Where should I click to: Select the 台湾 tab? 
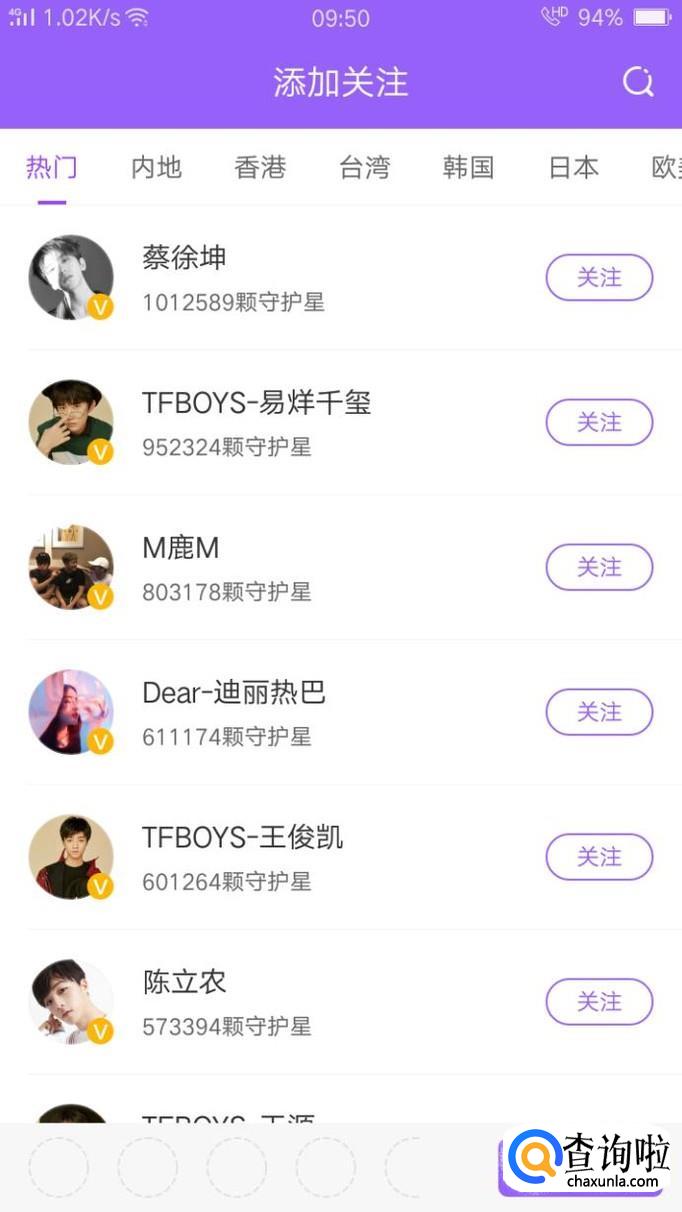pyautogui.click(x=364, y=167)
